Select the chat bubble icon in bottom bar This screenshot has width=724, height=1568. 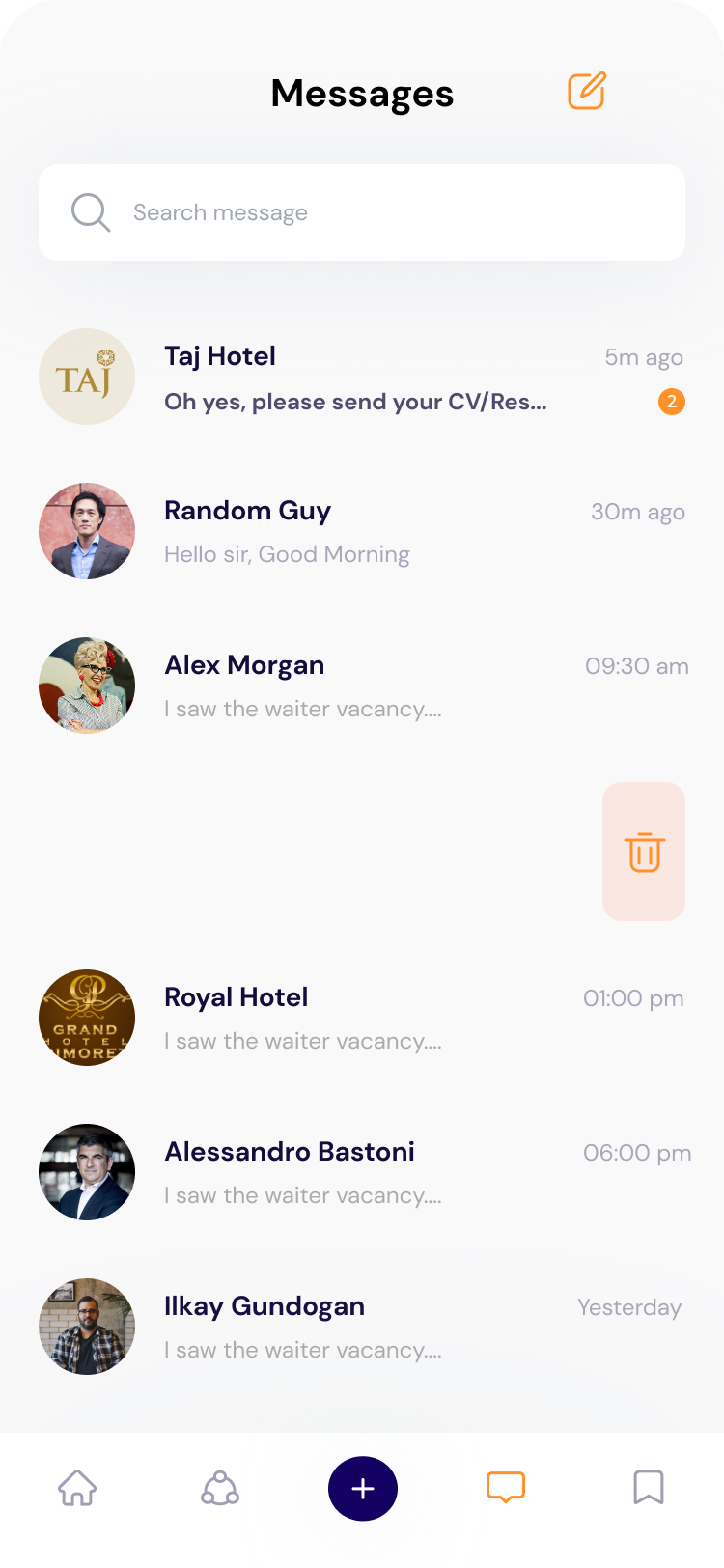(x=505, y=1488)
